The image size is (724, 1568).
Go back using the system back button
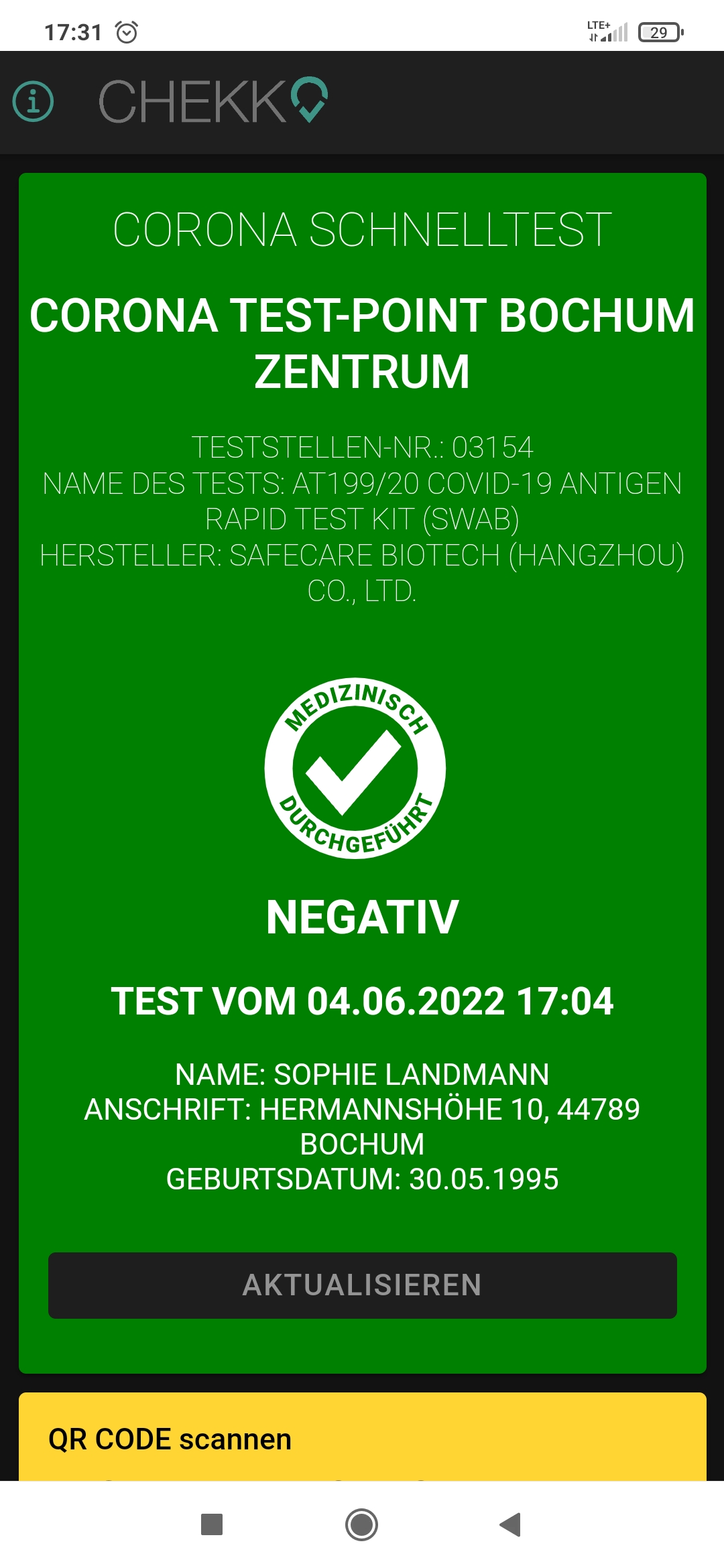click(x=511, y=1524)
